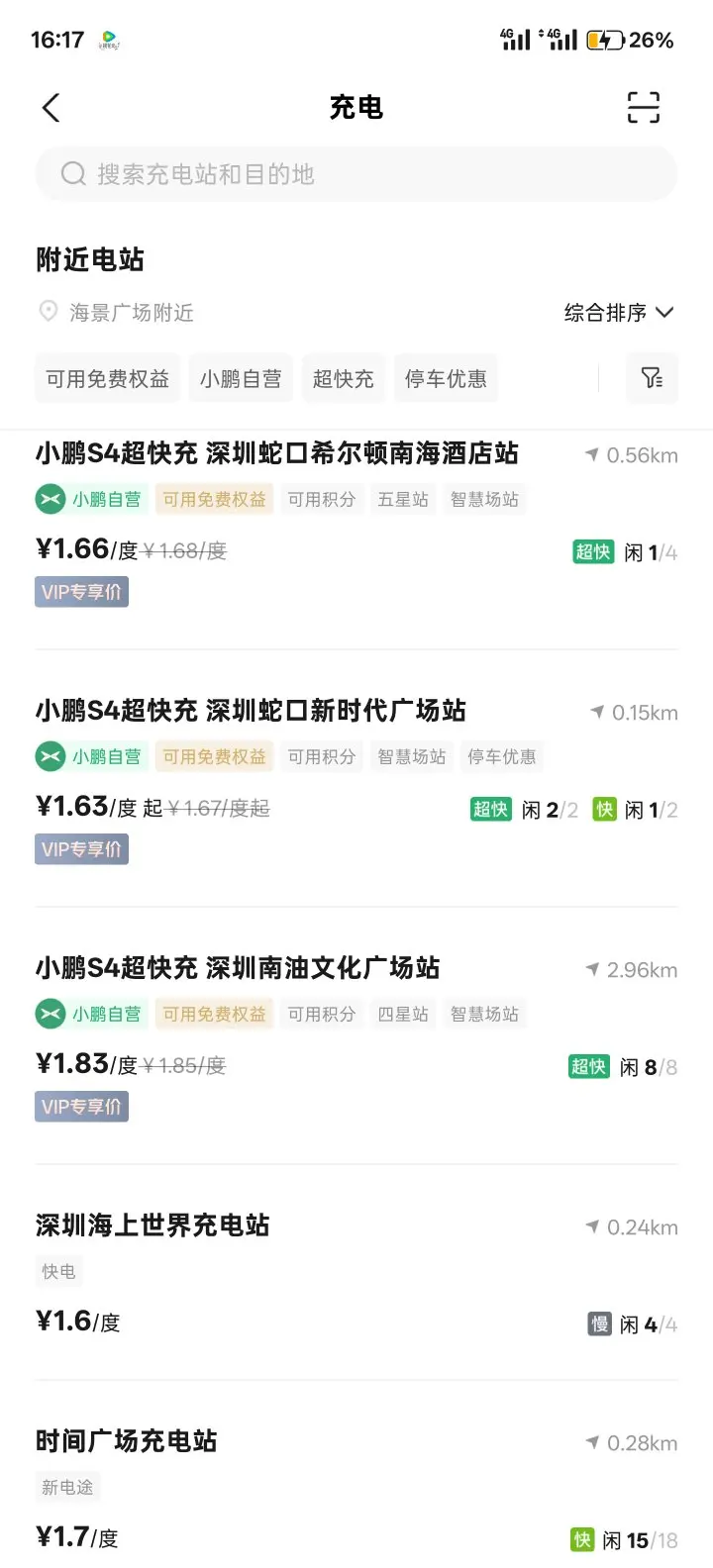The height and width of the screenshot is (1568, 713).
Task: View 时间广场充电站 details
Action: [356, 1489]
